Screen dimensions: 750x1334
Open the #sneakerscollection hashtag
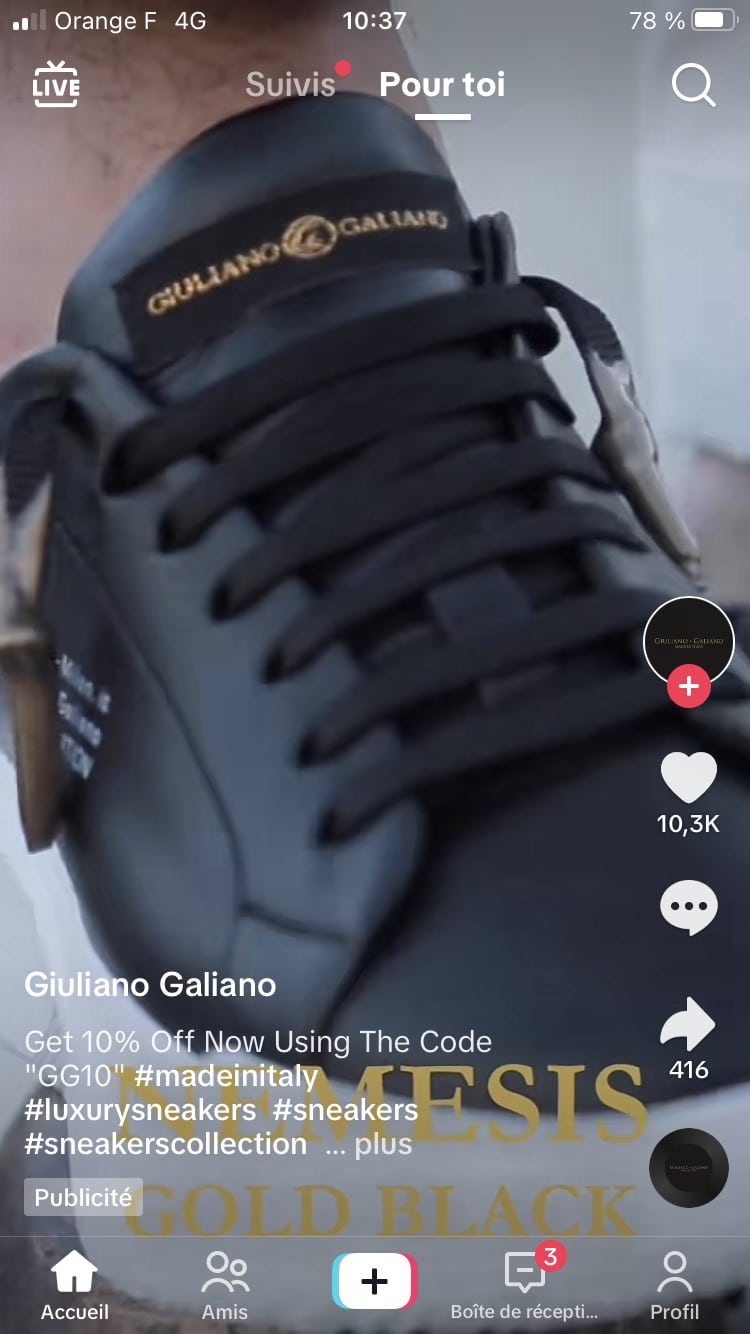pyautogui.click(x=166, y=1144)
